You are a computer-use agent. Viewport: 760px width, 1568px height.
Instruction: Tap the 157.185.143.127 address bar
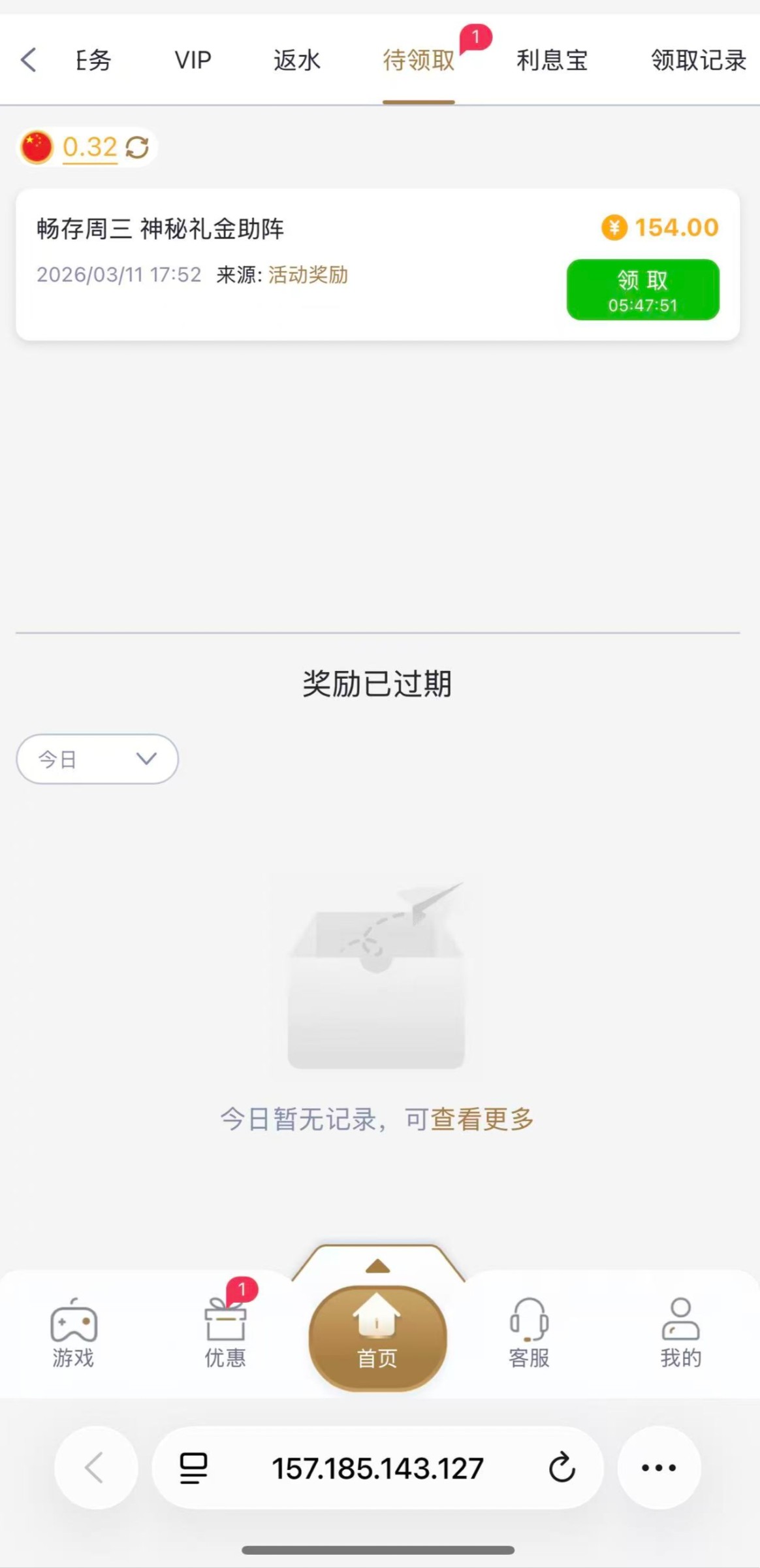pos(377,1468)
